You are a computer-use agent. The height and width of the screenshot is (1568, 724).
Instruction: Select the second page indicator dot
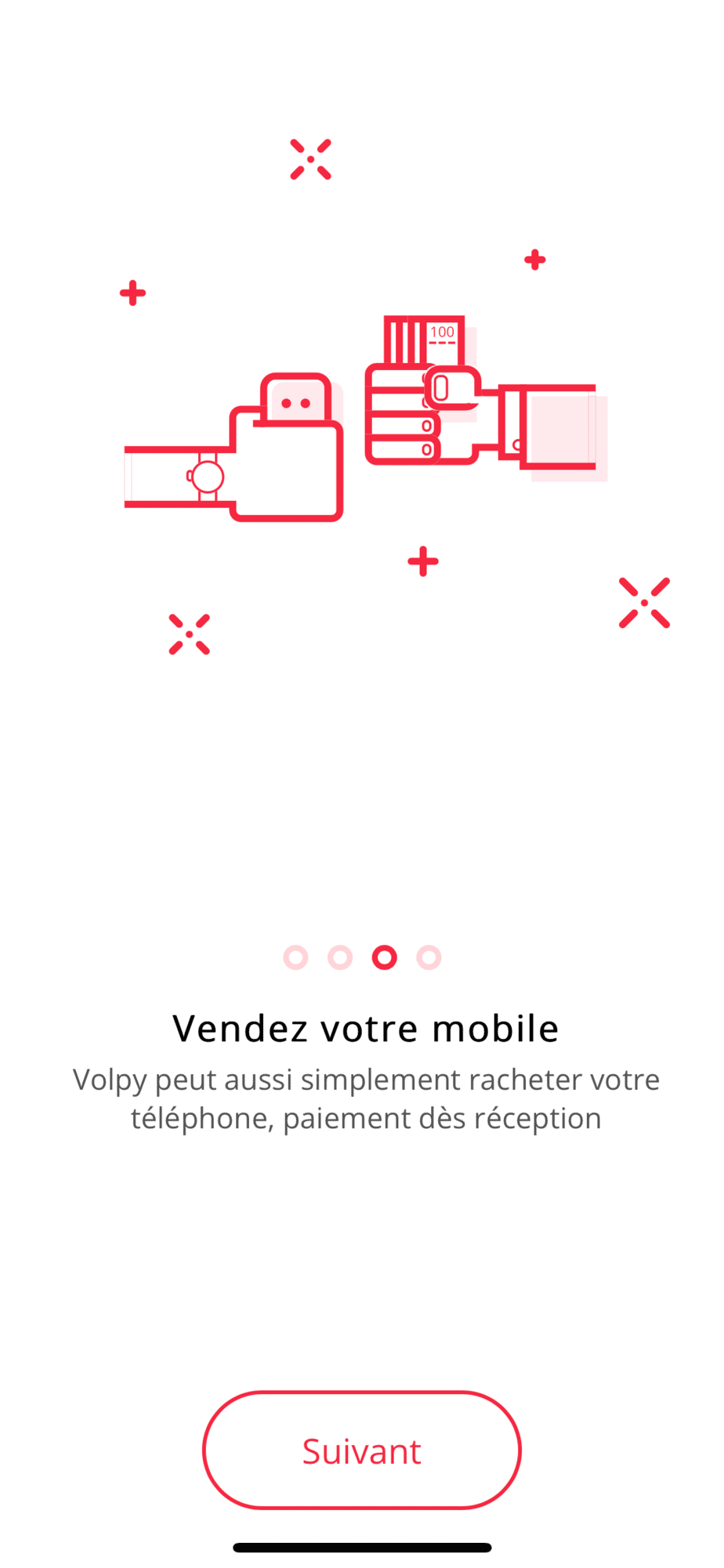(x=340, y=957)
